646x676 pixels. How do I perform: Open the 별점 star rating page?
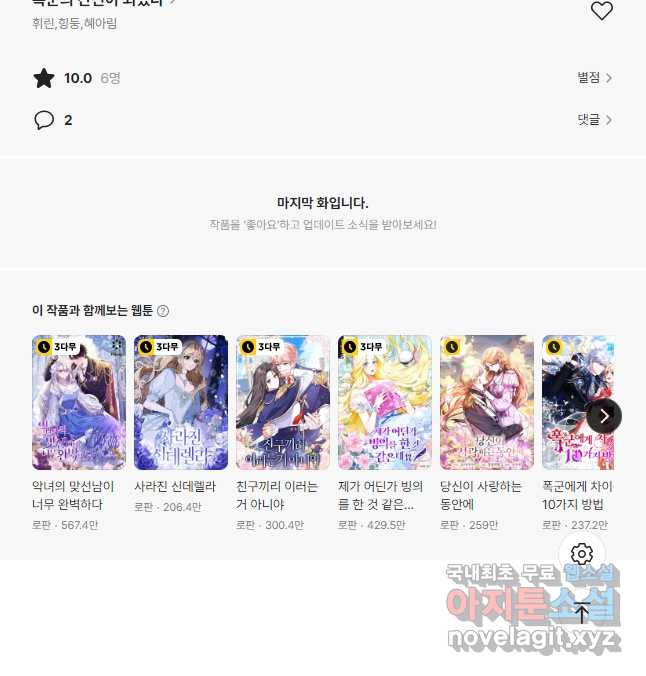(594, 78)
